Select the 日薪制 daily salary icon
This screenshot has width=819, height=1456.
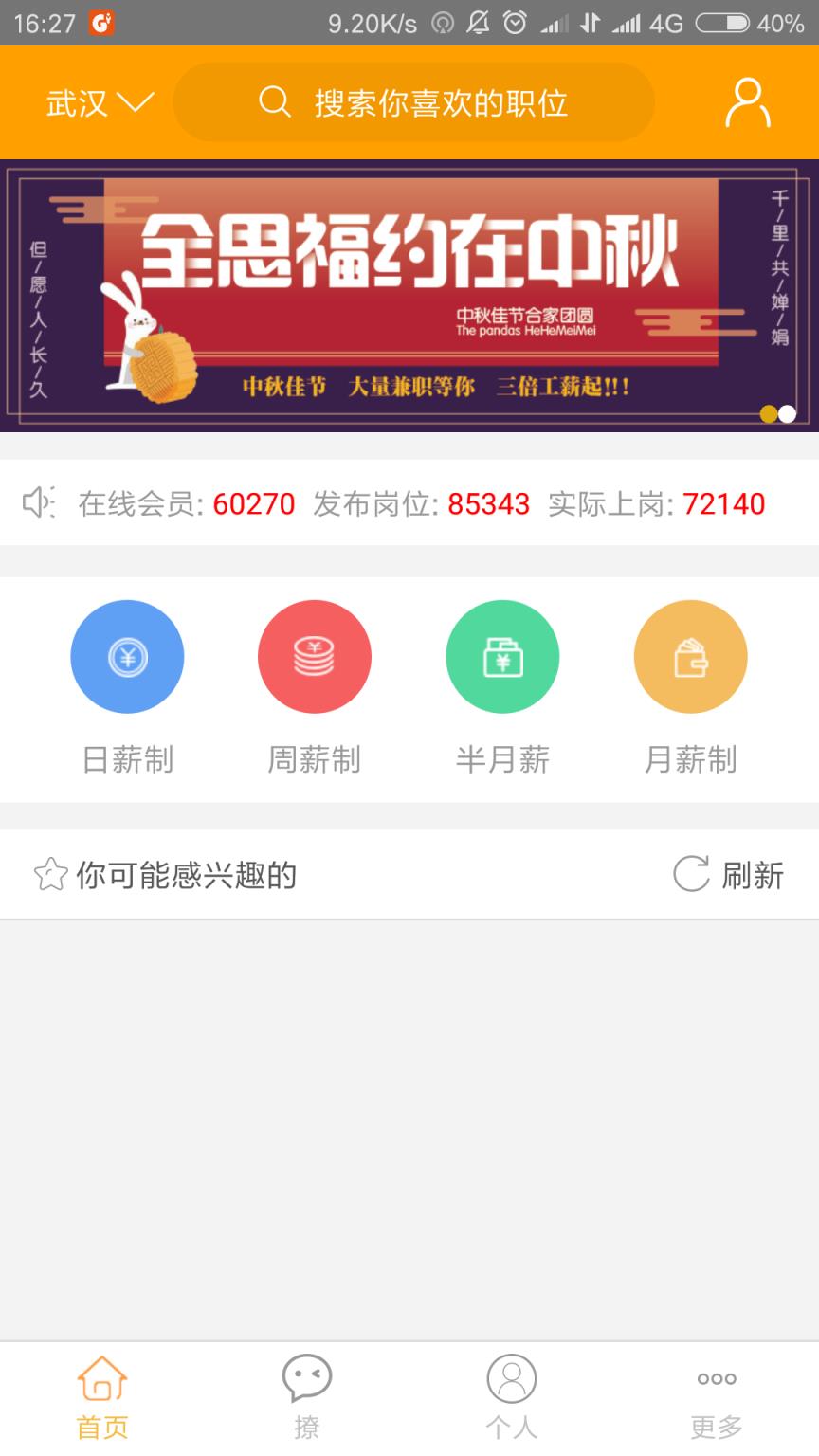click(x=127, y=656)
